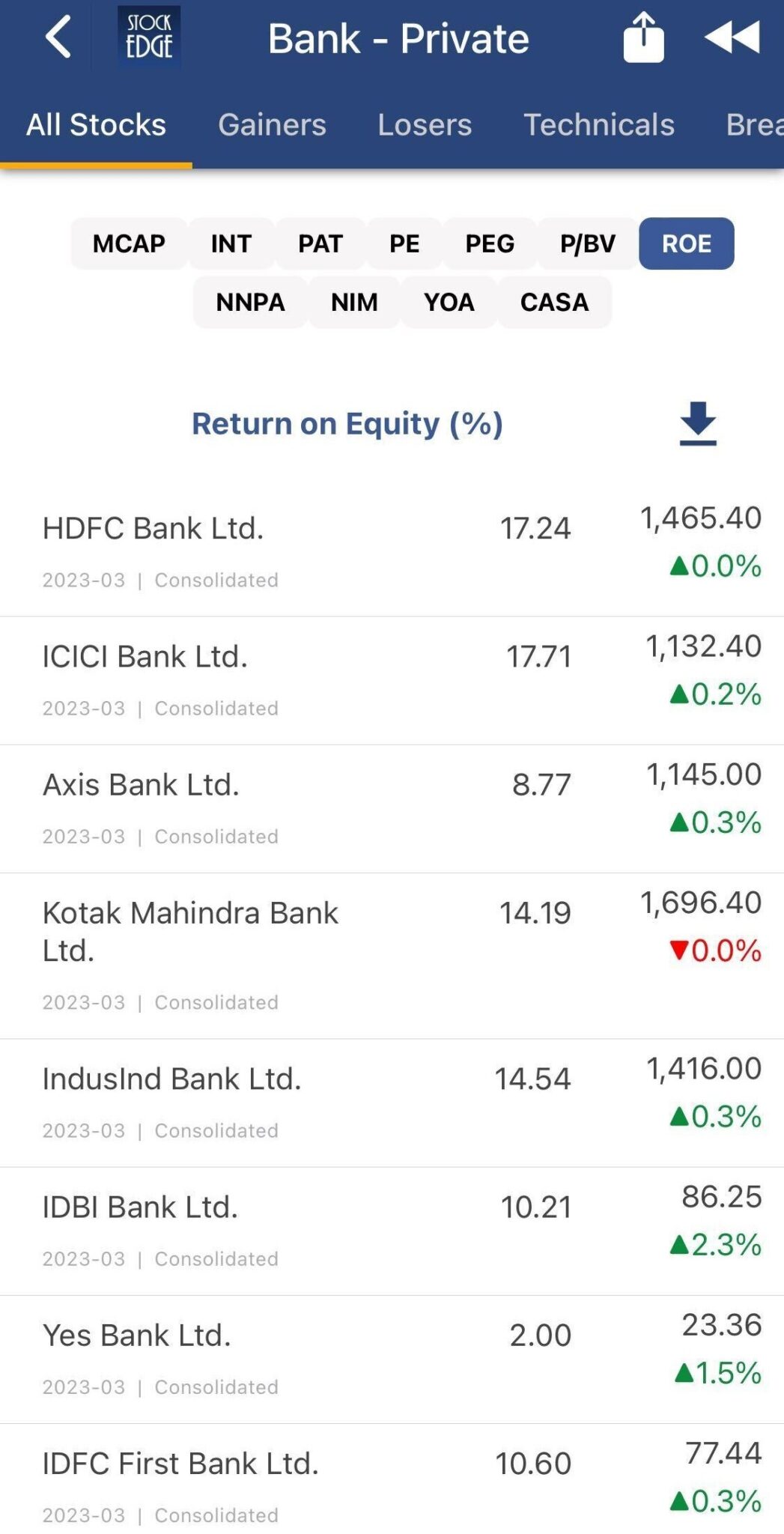Sort by Return on Equity arrow

point(698,424)
